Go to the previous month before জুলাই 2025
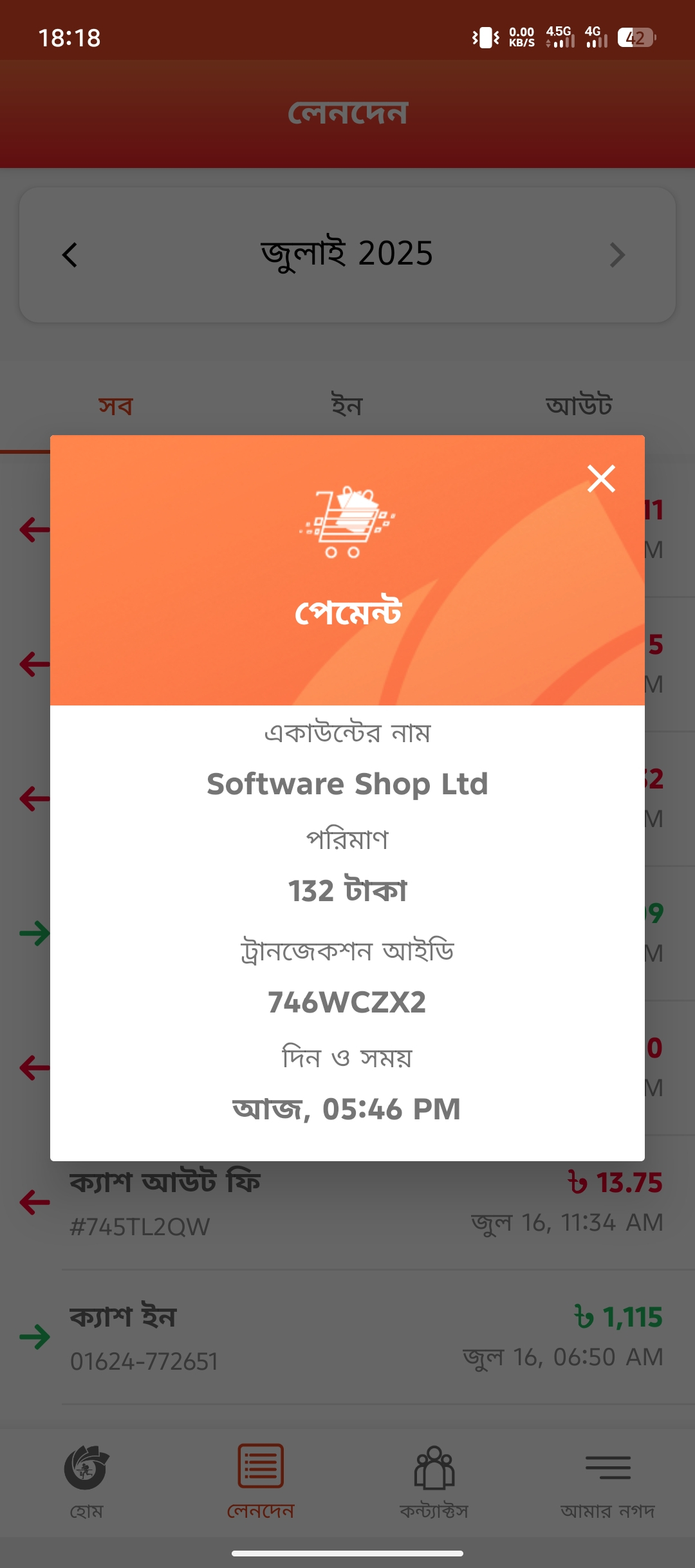The image size is (695, 1568). tap(69, 255)
